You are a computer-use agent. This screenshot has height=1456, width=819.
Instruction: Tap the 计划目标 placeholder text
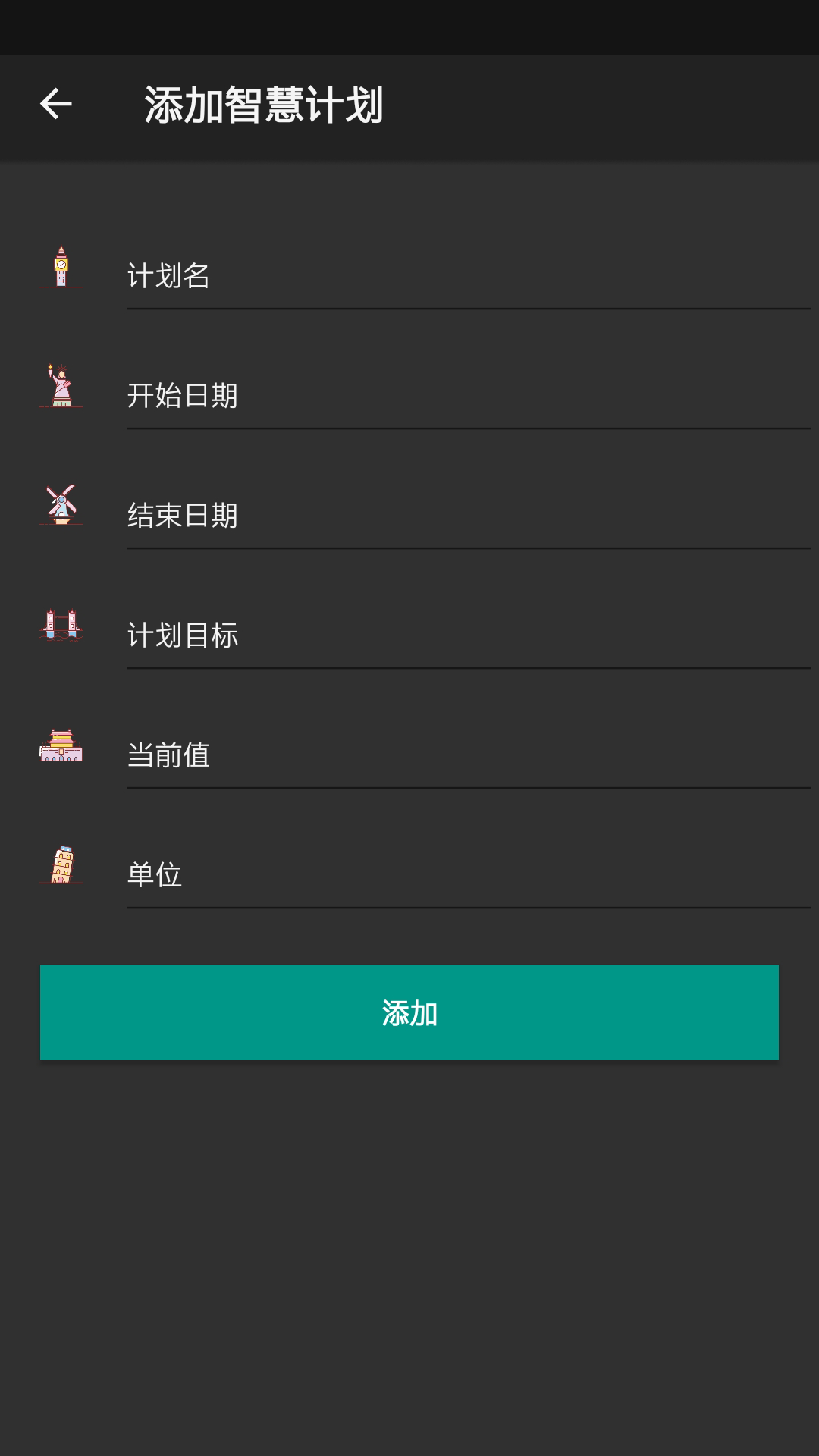click(x=184, y=636)
